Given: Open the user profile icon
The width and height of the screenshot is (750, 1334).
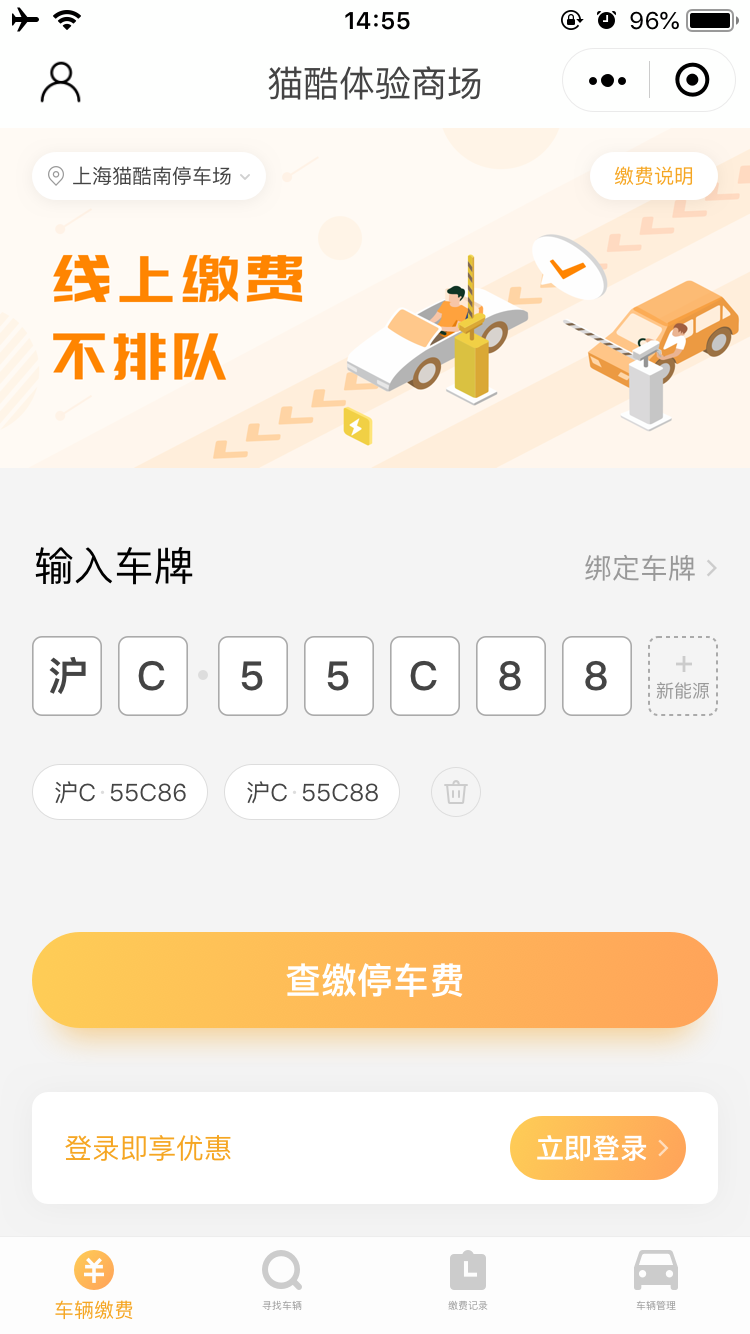Looking at the screenshot, I should click(x=60, y=82).
